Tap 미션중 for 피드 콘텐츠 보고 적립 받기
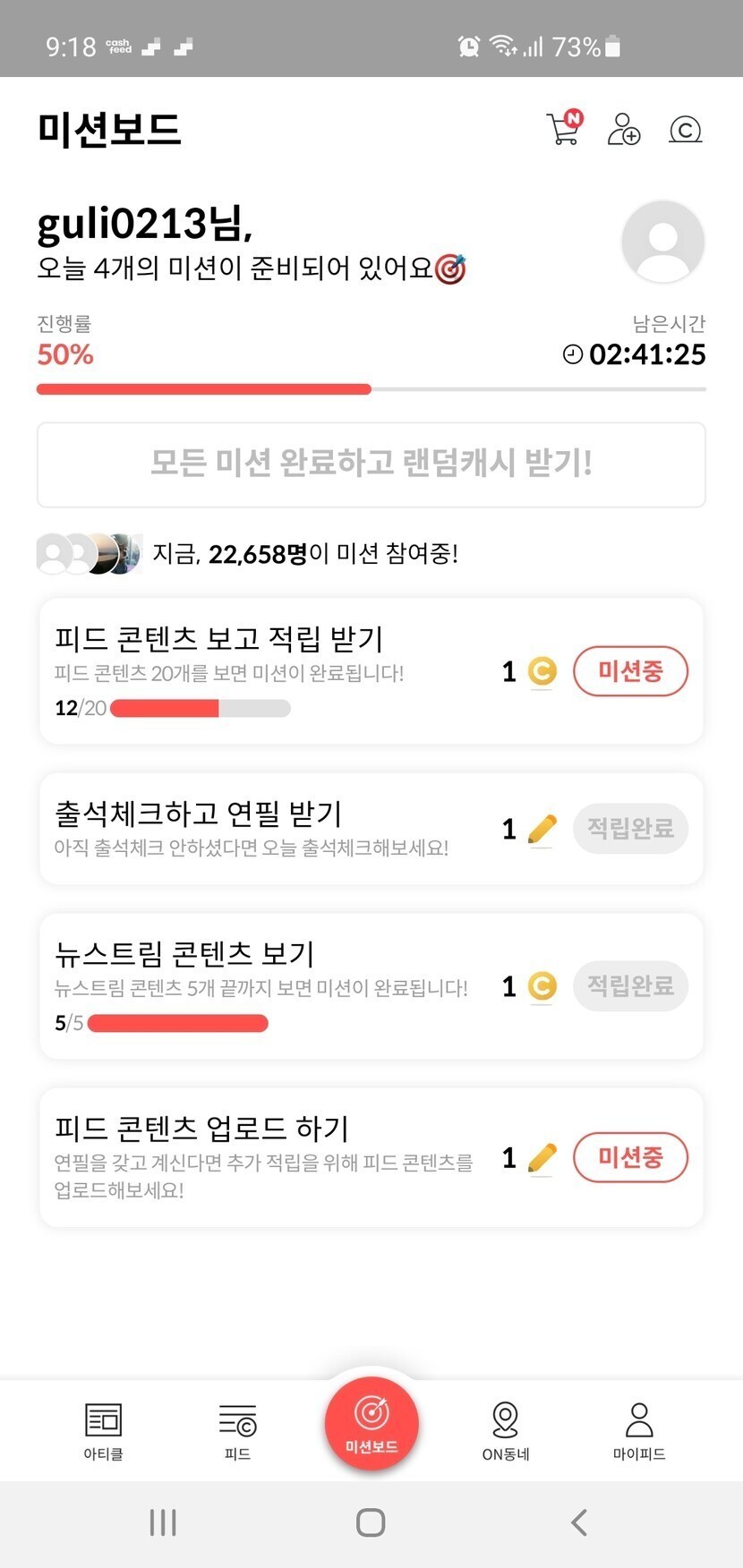This screenshot has width=743, height=1568. (630, 671)
